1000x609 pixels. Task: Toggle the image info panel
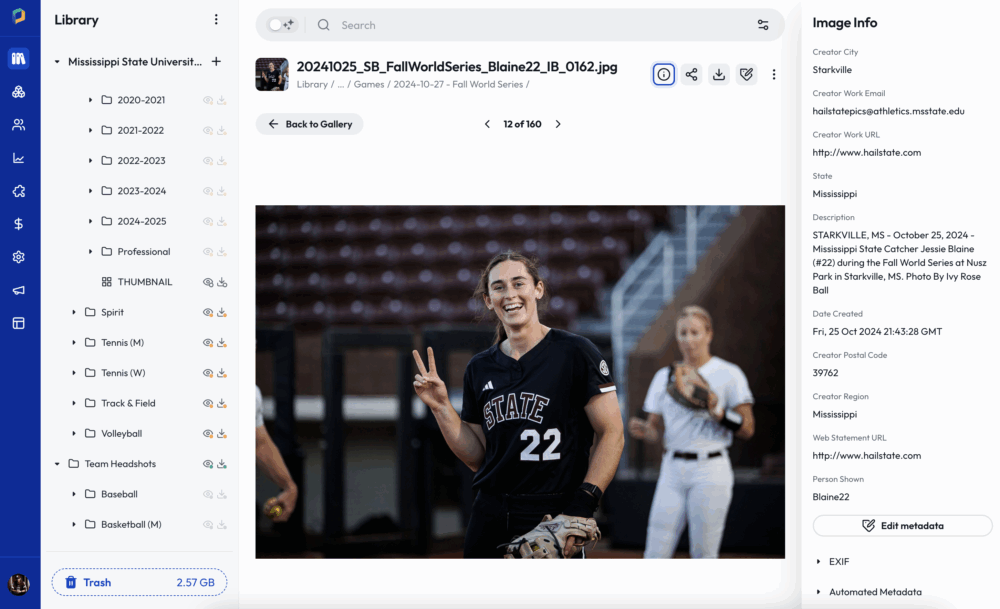[x=663, y=74]
